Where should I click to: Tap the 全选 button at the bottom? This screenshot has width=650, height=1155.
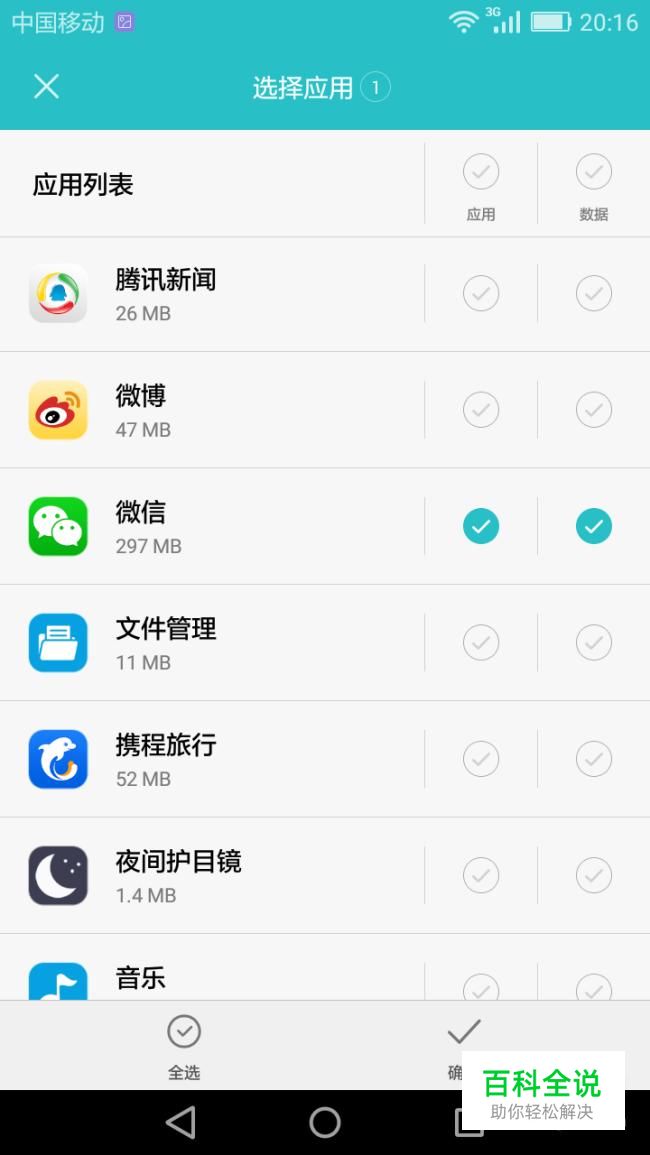184,1046
